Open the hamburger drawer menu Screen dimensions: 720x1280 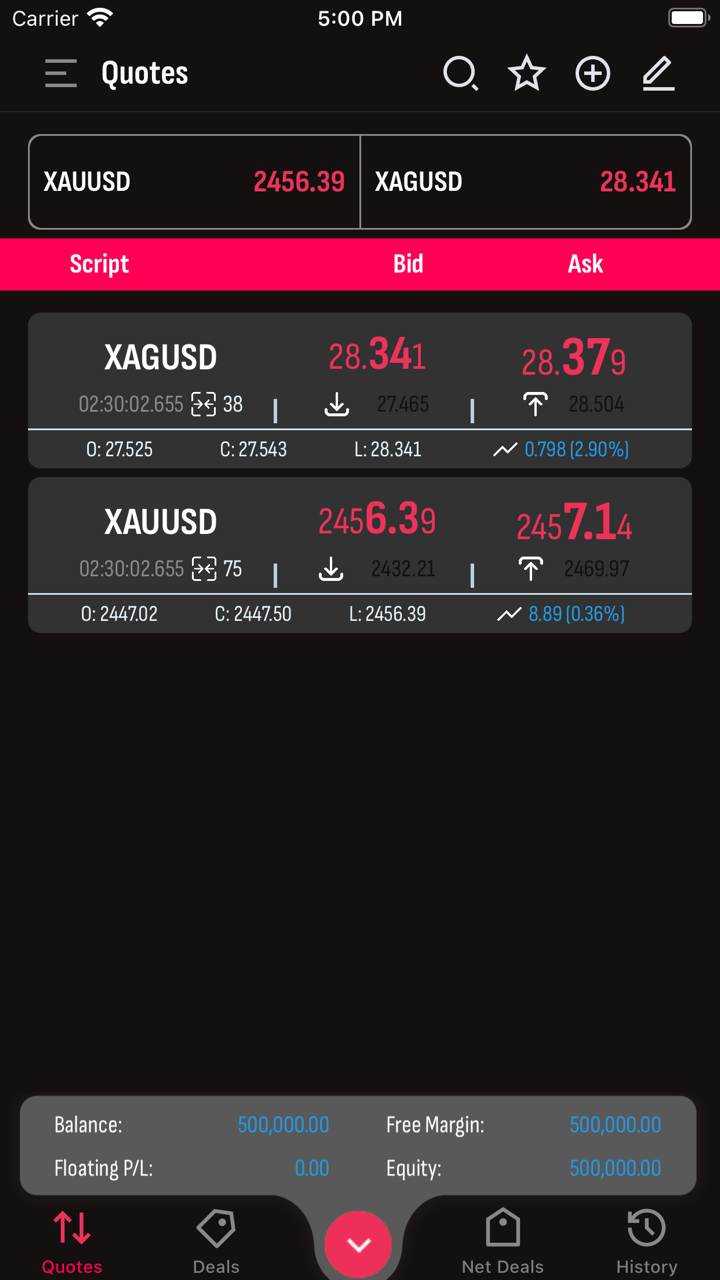[x=61, y=73]
